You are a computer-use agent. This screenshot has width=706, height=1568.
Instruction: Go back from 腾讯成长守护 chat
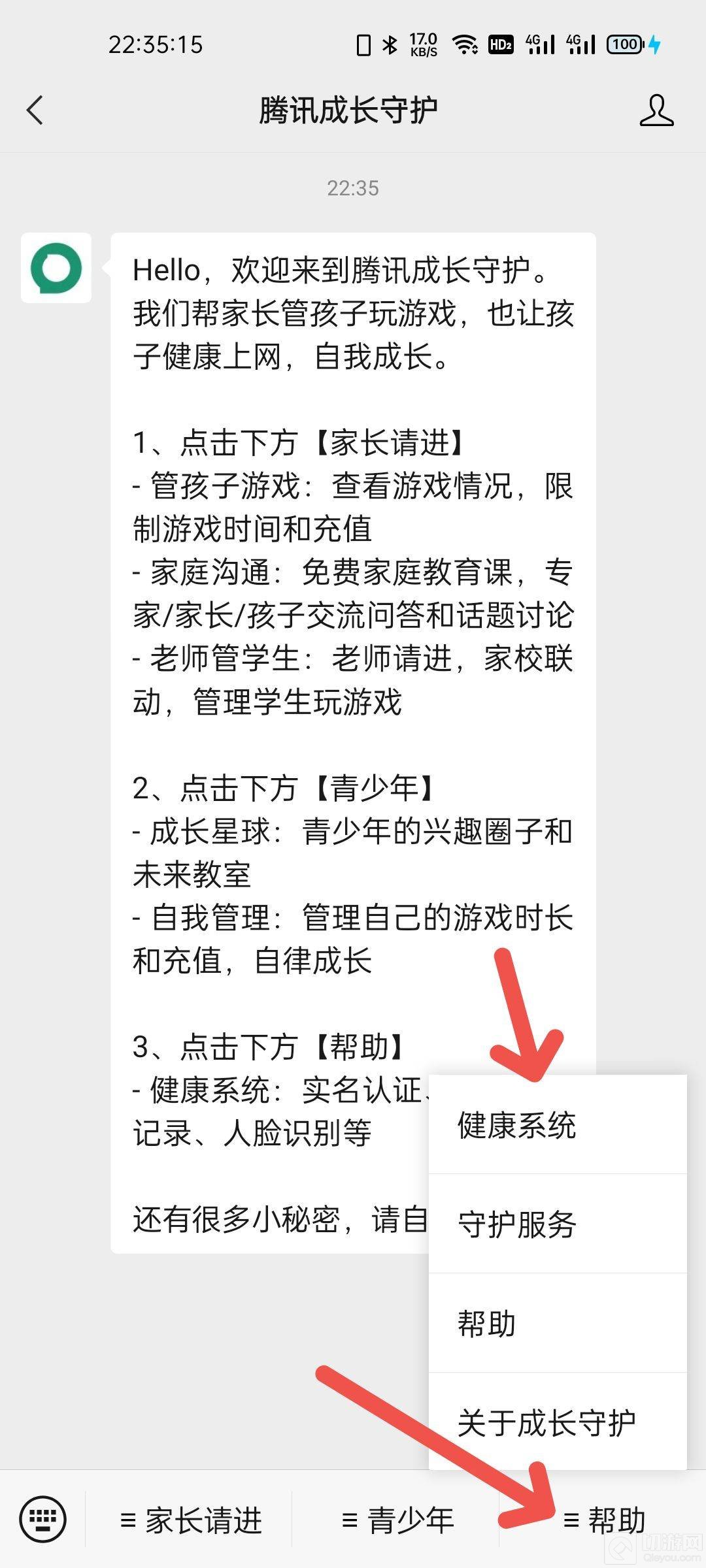(35, 110)
